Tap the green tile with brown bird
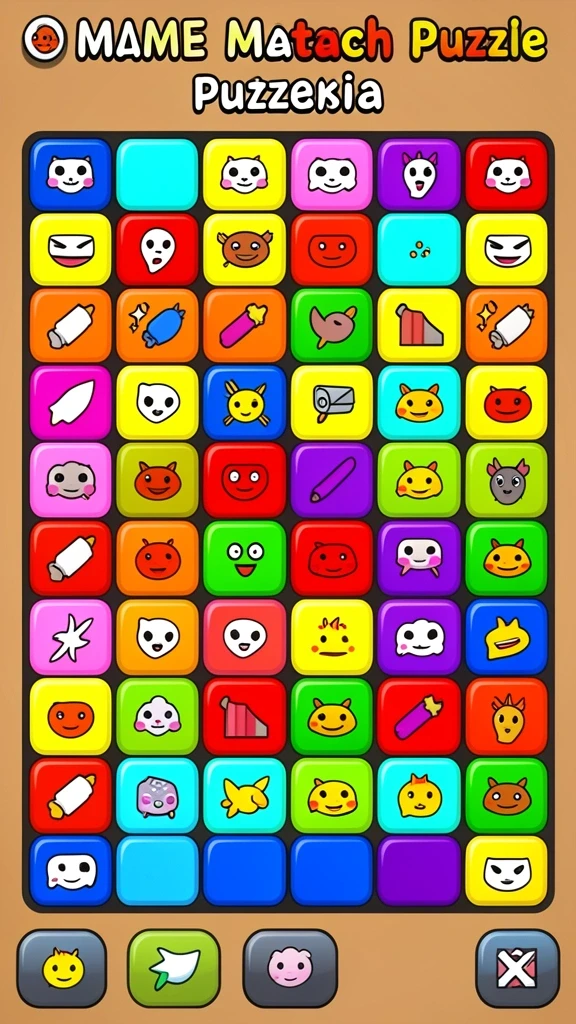 [332, 325]
